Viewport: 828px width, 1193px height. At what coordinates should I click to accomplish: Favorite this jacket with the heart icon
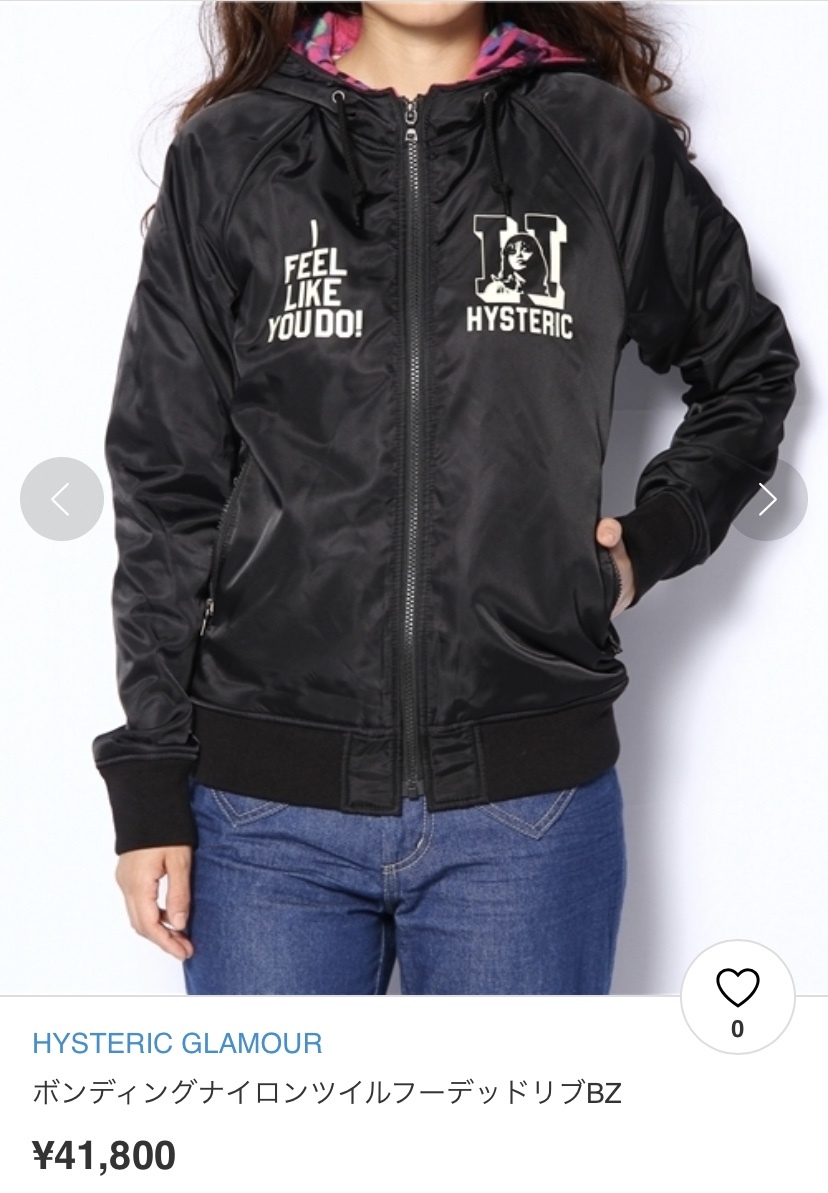[x=737, y=989]
